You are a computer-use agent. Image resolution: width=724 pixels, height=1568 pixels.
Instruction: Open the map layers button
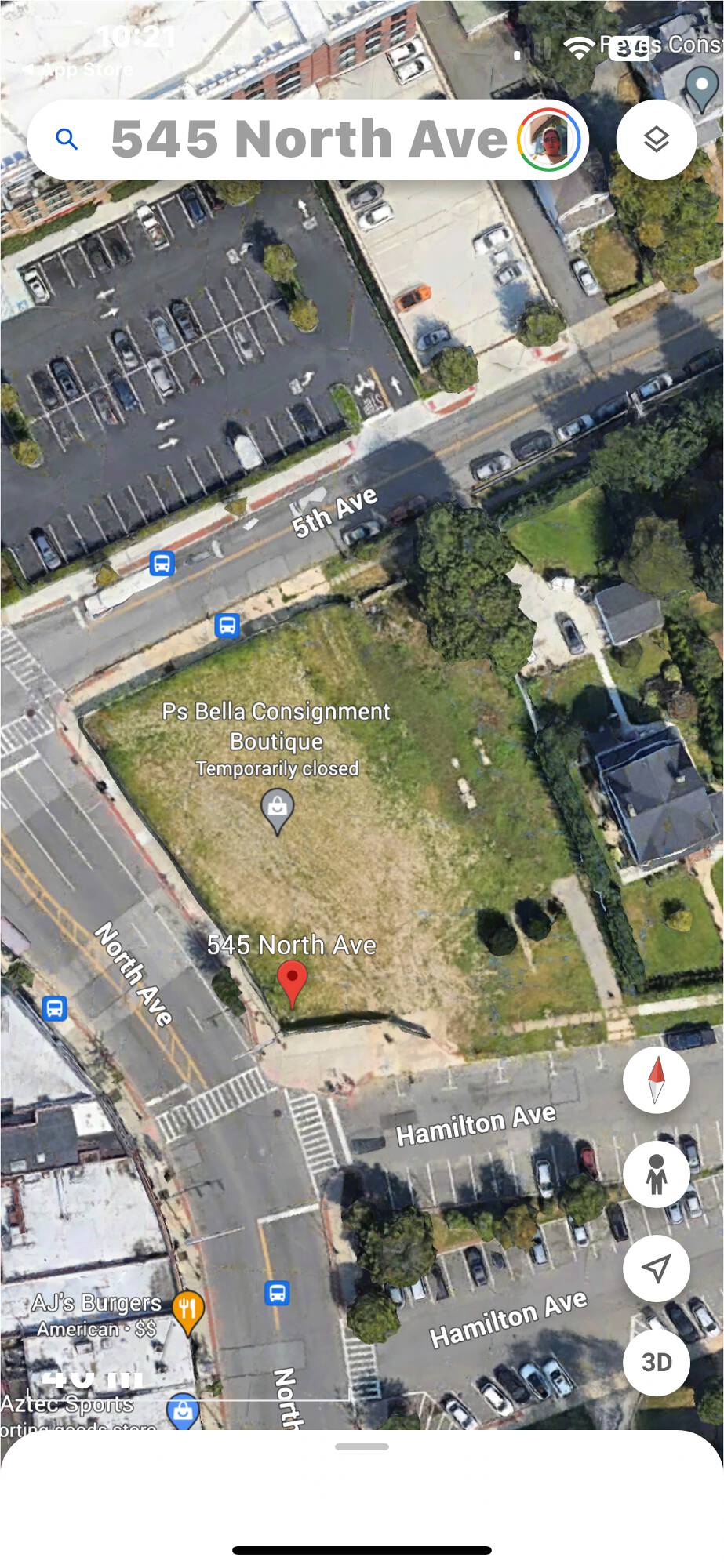click(x=656, y=140)
